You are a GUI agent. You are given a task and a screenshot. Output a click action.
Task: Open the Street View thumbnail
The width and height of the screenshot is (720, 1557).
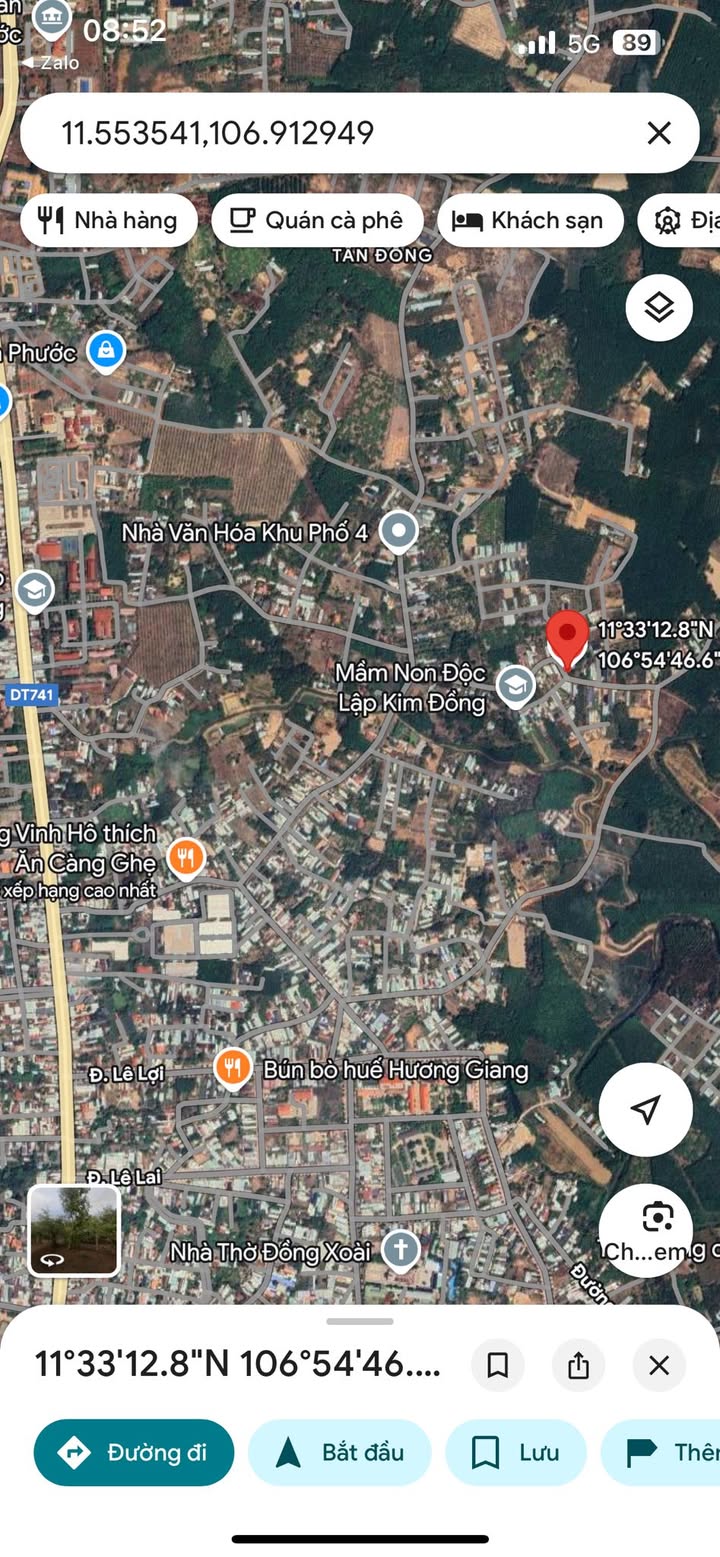tap(74, 1230)
